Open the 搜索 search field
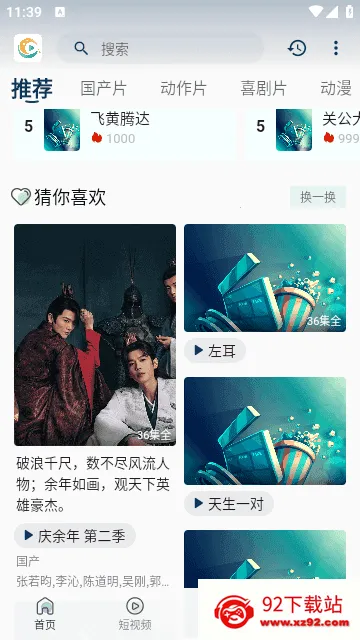The height and width of the screenshot is (640, 360). pyautogui.click(x=160, y=49)
